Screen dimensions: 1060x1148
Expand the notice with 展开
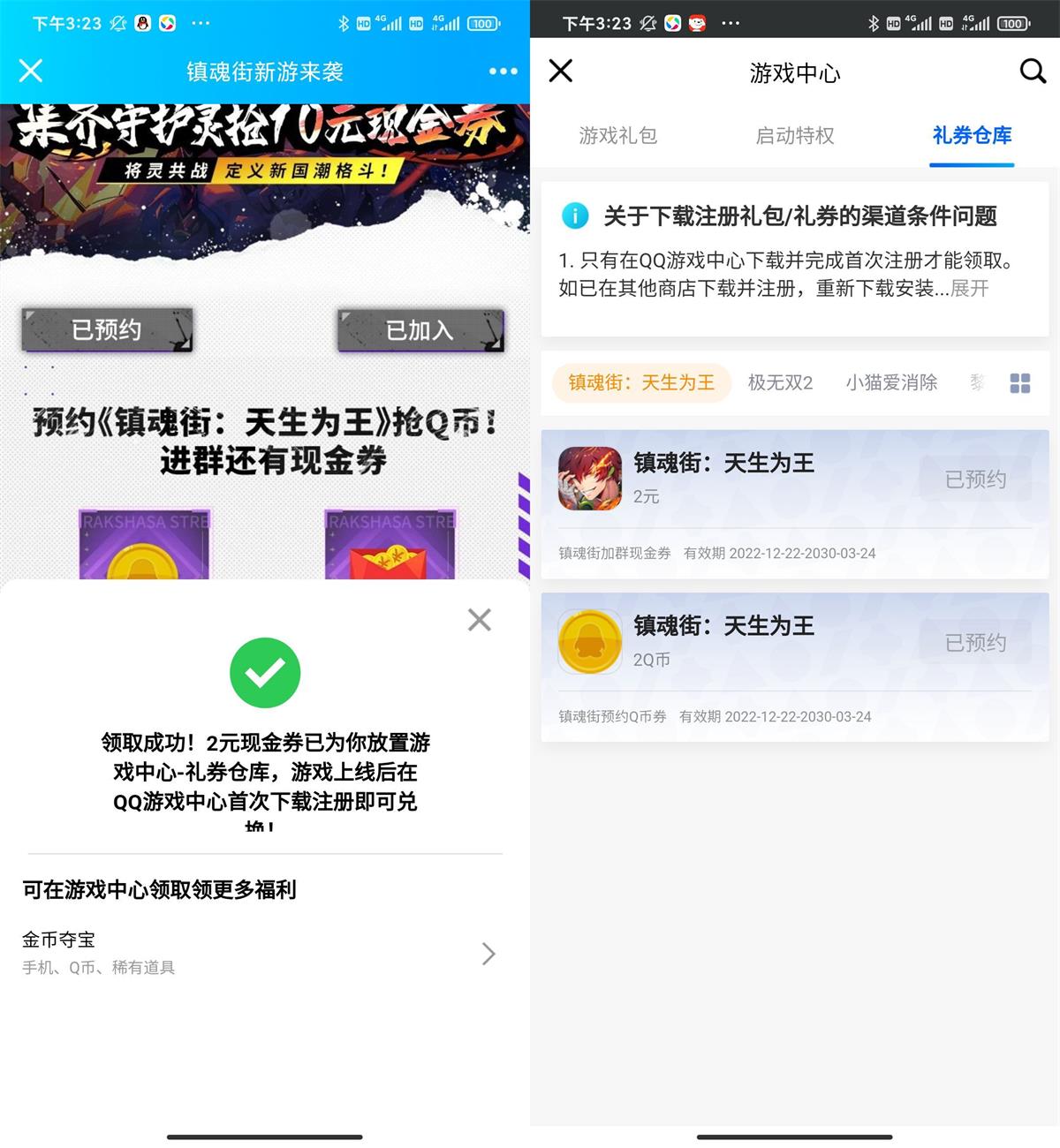tap(969, 288)
